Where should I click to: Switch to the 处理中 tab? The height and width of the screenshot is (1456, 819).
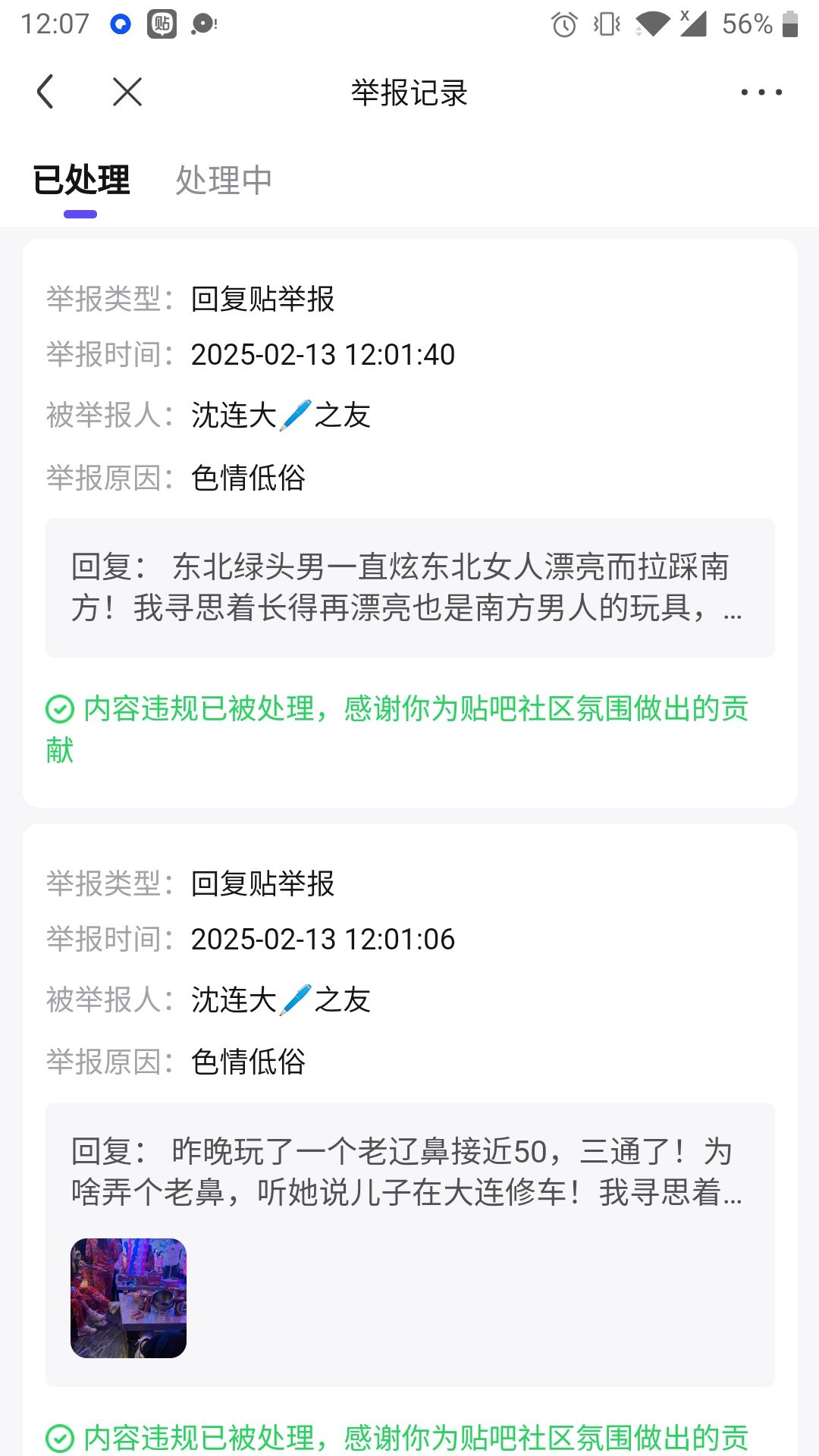pos(224,180)
